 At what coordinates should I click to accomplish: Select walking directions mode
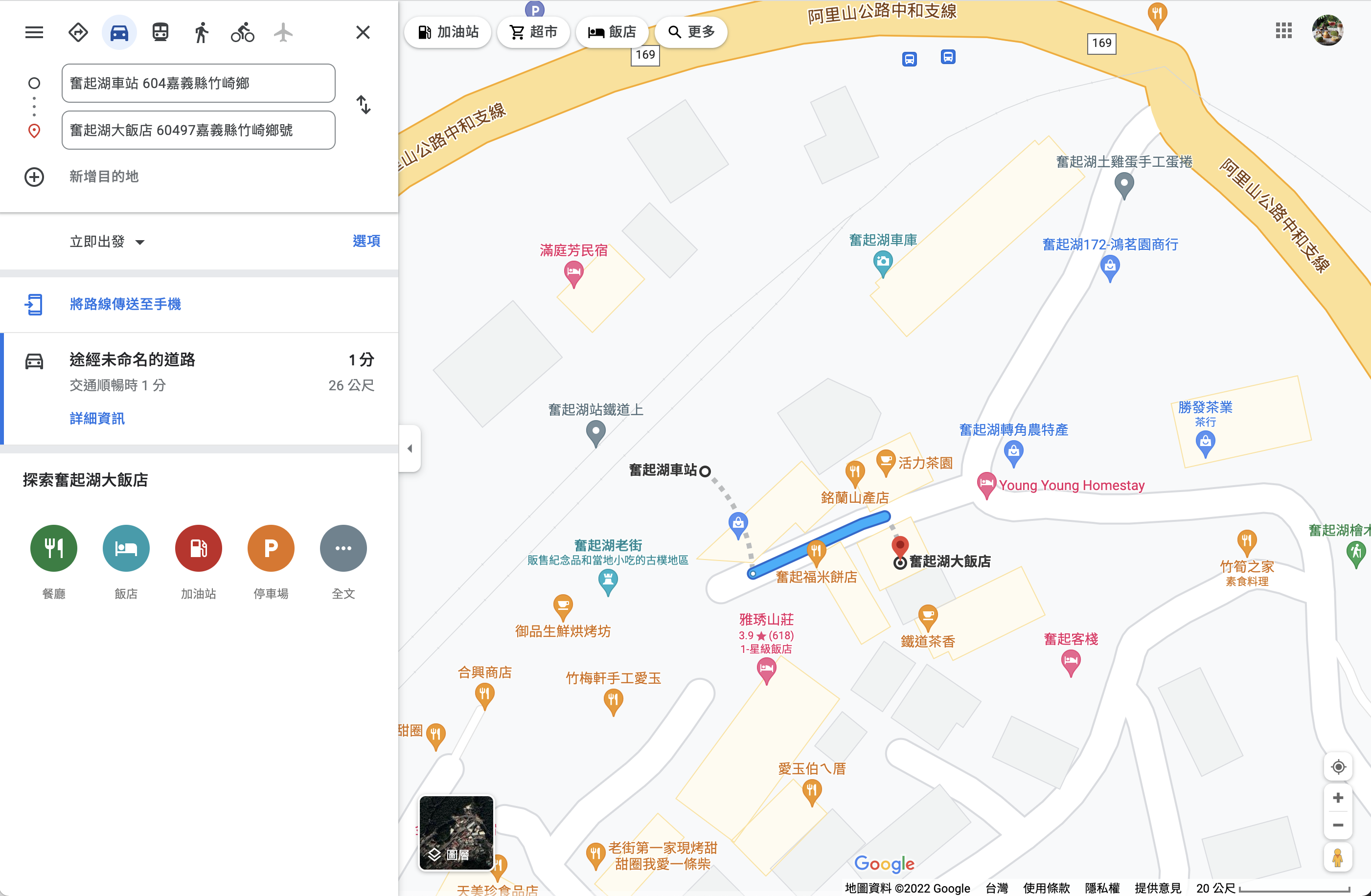tap(201, 32)
